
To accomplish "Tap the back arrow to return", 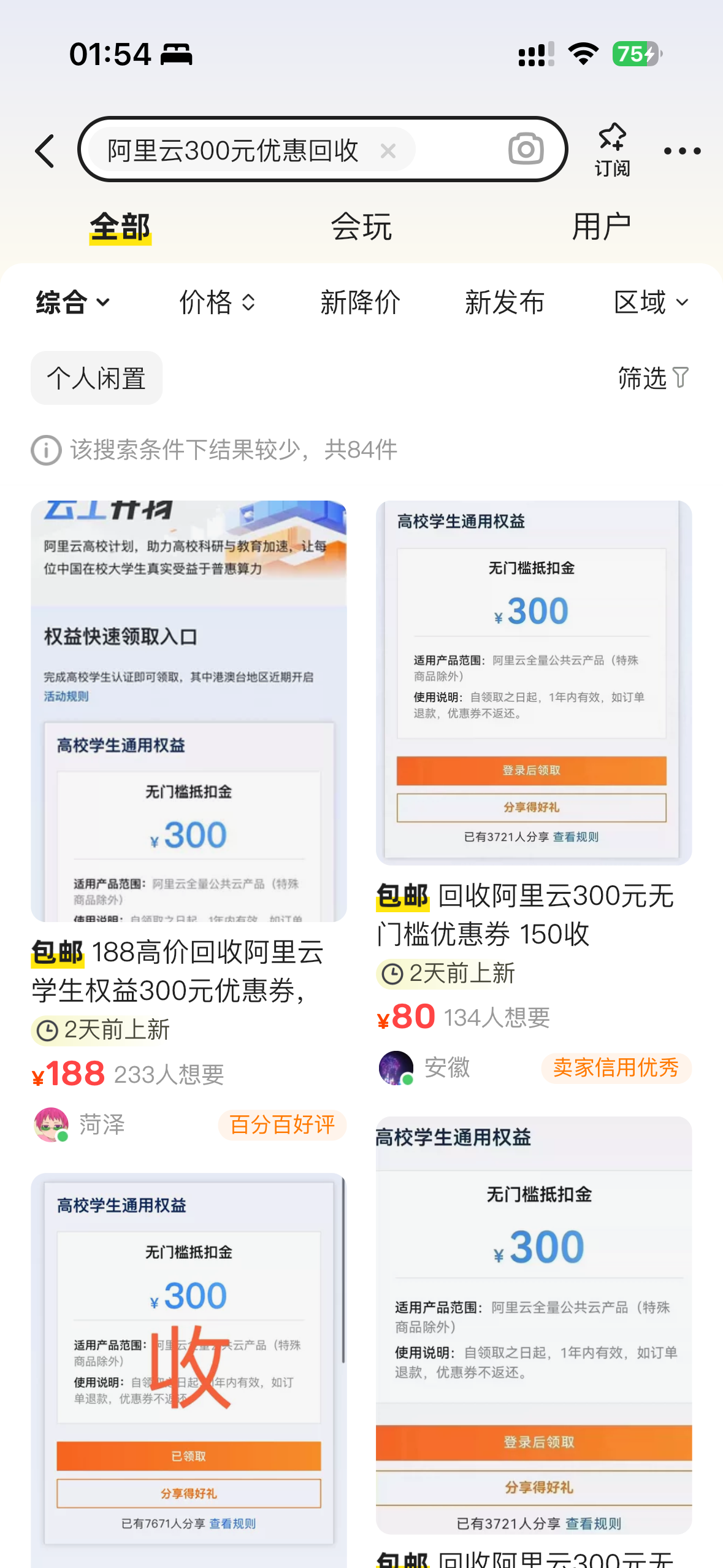I will pyautogui.click(x=44, y=149).
